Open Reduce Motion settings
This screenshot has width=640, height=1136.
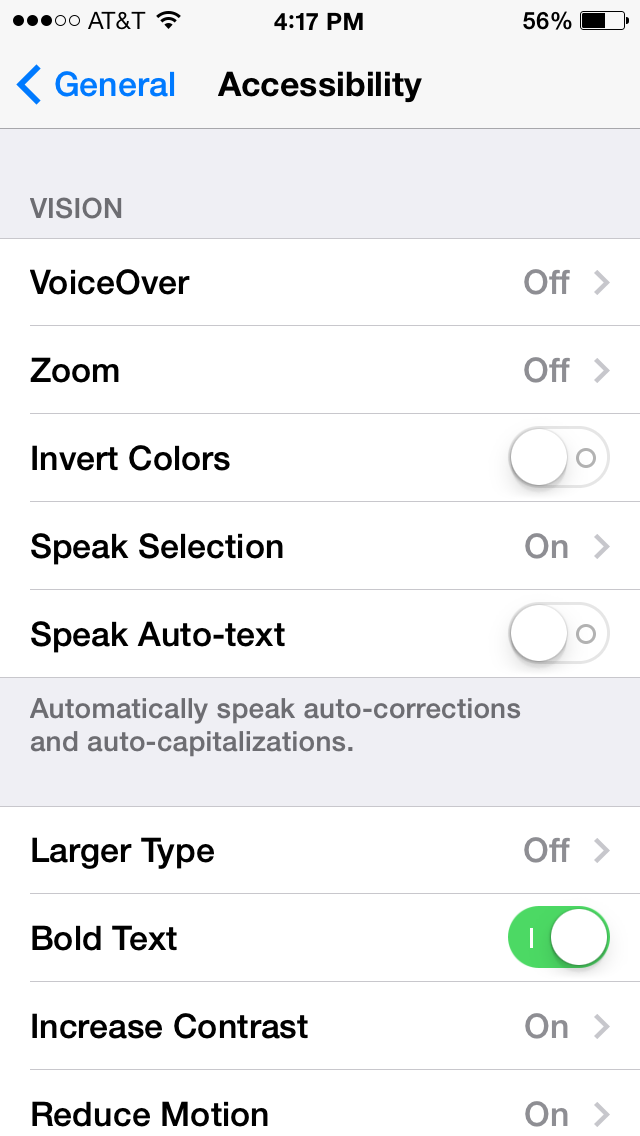pos(320,1103)
